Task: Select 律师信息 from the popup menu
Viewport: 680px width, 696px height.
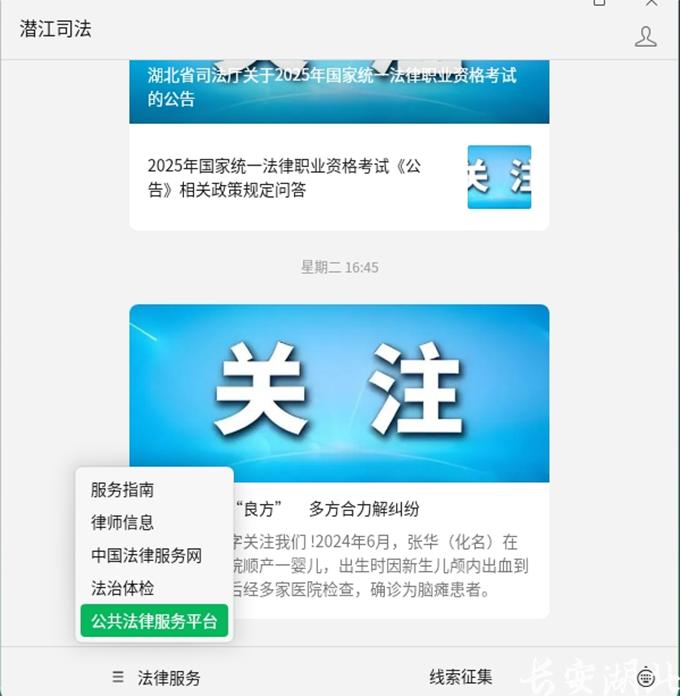Action: (x=122, y=523)
